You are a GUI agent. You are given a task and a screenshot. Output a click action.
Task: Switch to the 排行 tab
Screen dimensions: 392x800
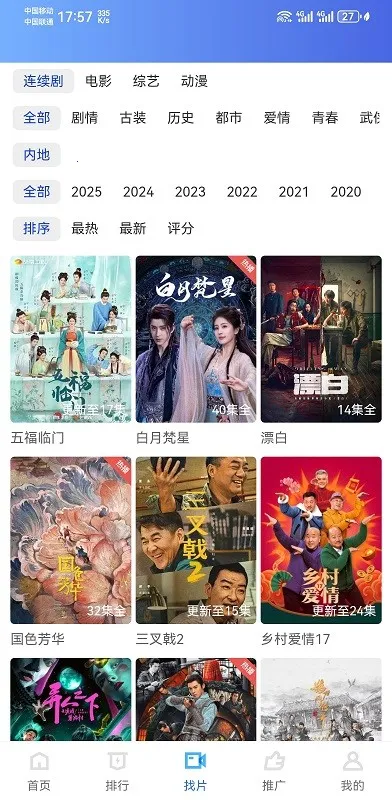(117, 770)
